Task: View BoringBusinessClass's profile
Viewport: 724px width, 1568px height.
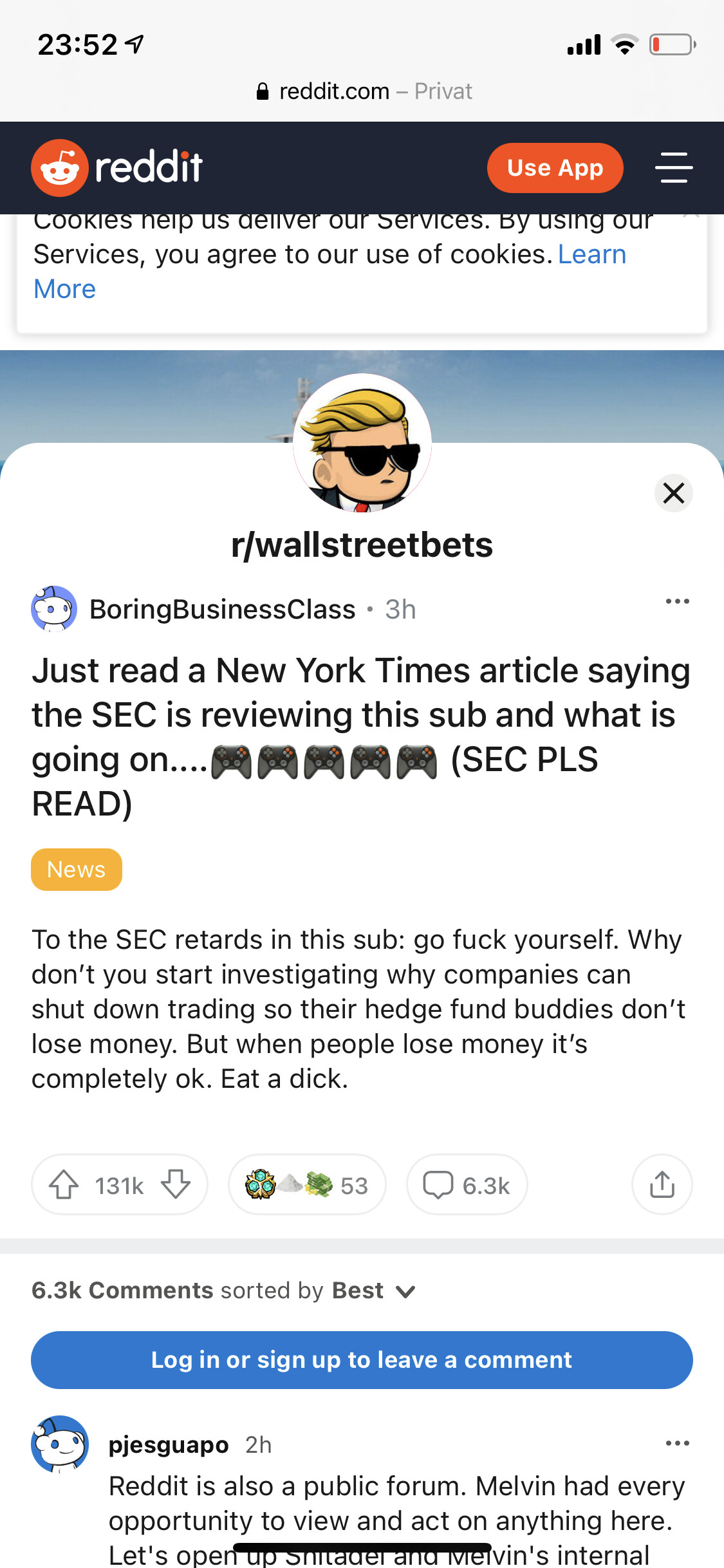Action: pyautogui.click(x=222, y=609)
